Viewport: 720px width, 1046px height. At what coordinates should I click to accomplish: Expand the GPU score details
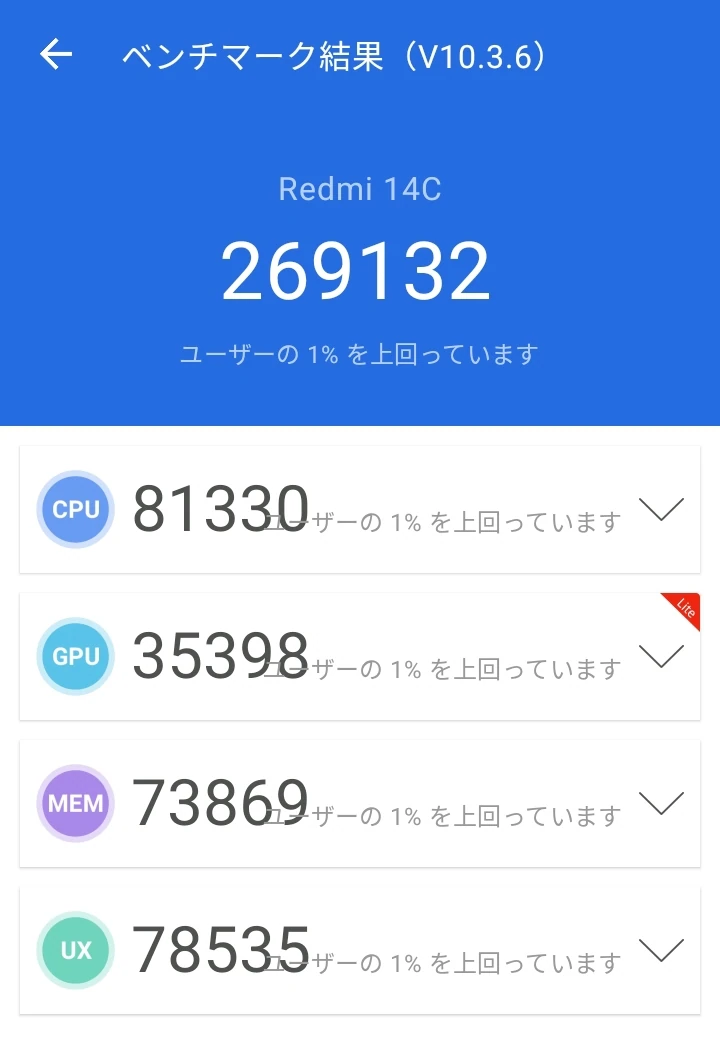pyautogui.click(x=661, y=656)
